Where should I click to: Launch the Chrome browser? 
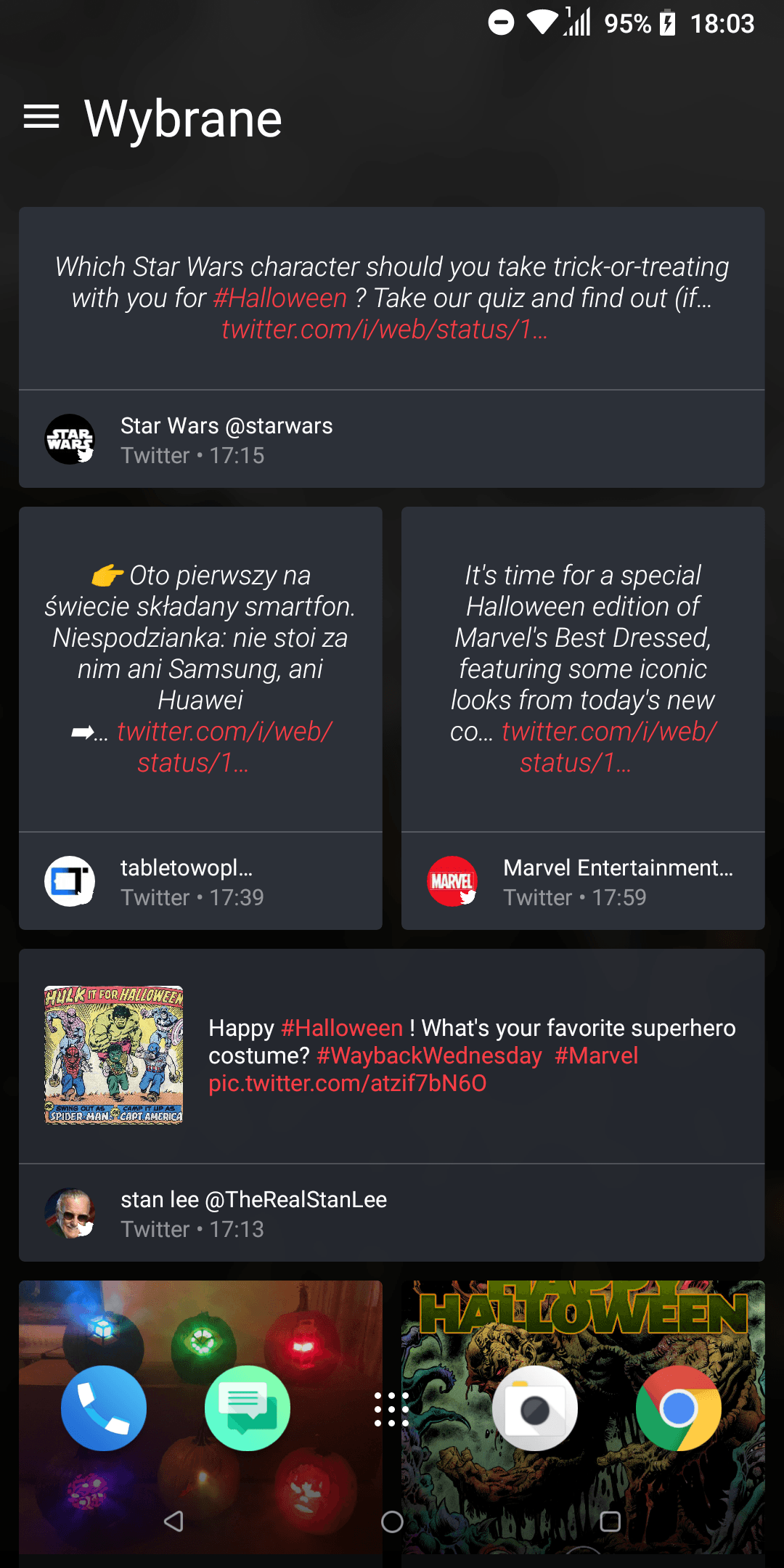[678, 1408]
